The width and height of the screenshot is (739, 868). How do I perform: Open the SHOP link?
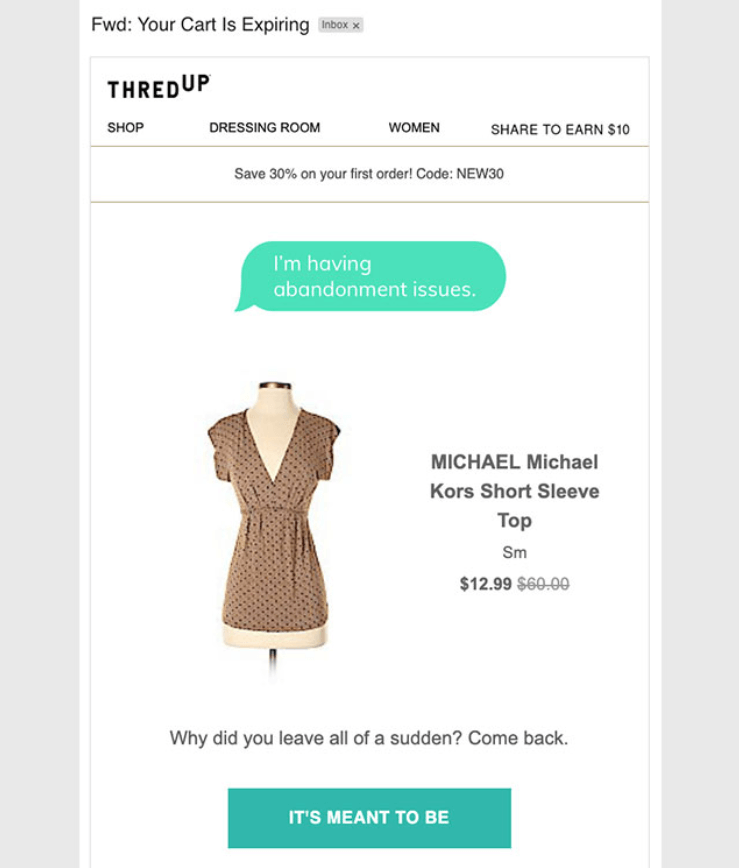(125, 128)
